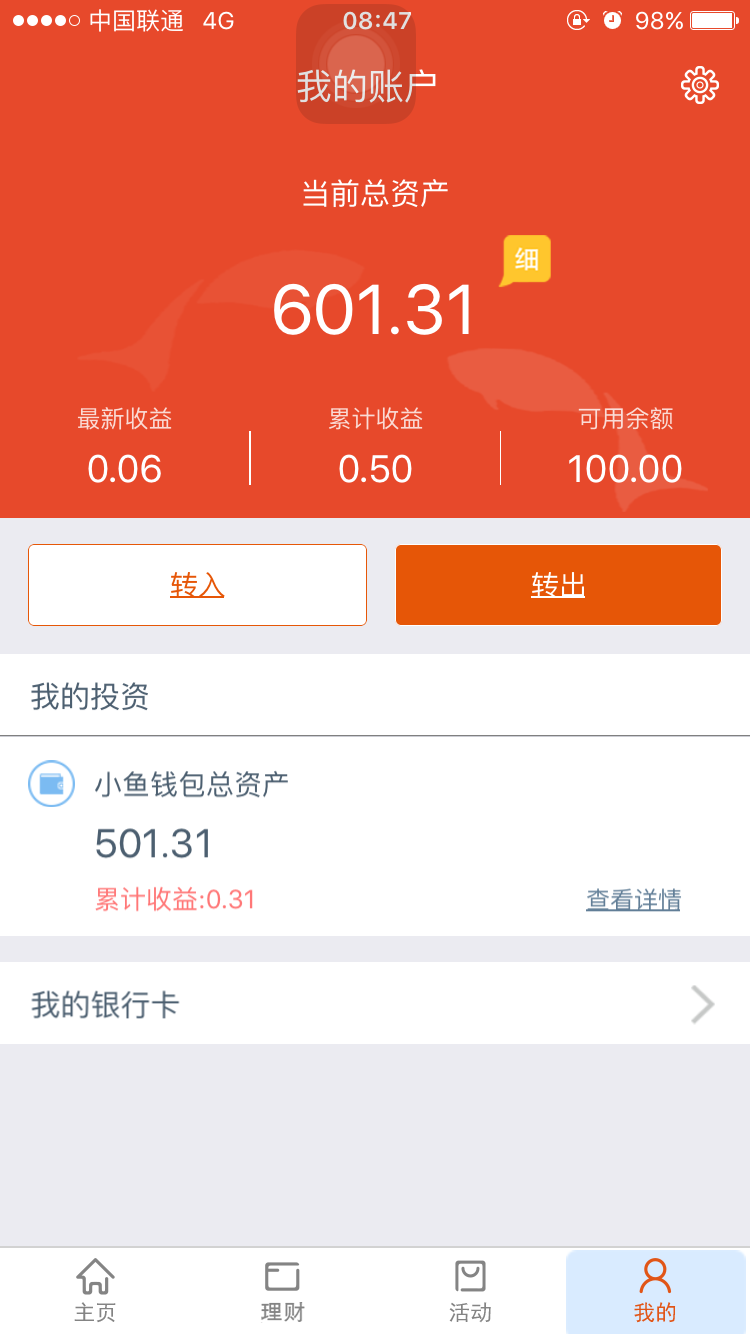The height and width of the screenshot is (1334, 750).
Task: Open the 我的投资 section header
Action: click(x=88, y=697)
